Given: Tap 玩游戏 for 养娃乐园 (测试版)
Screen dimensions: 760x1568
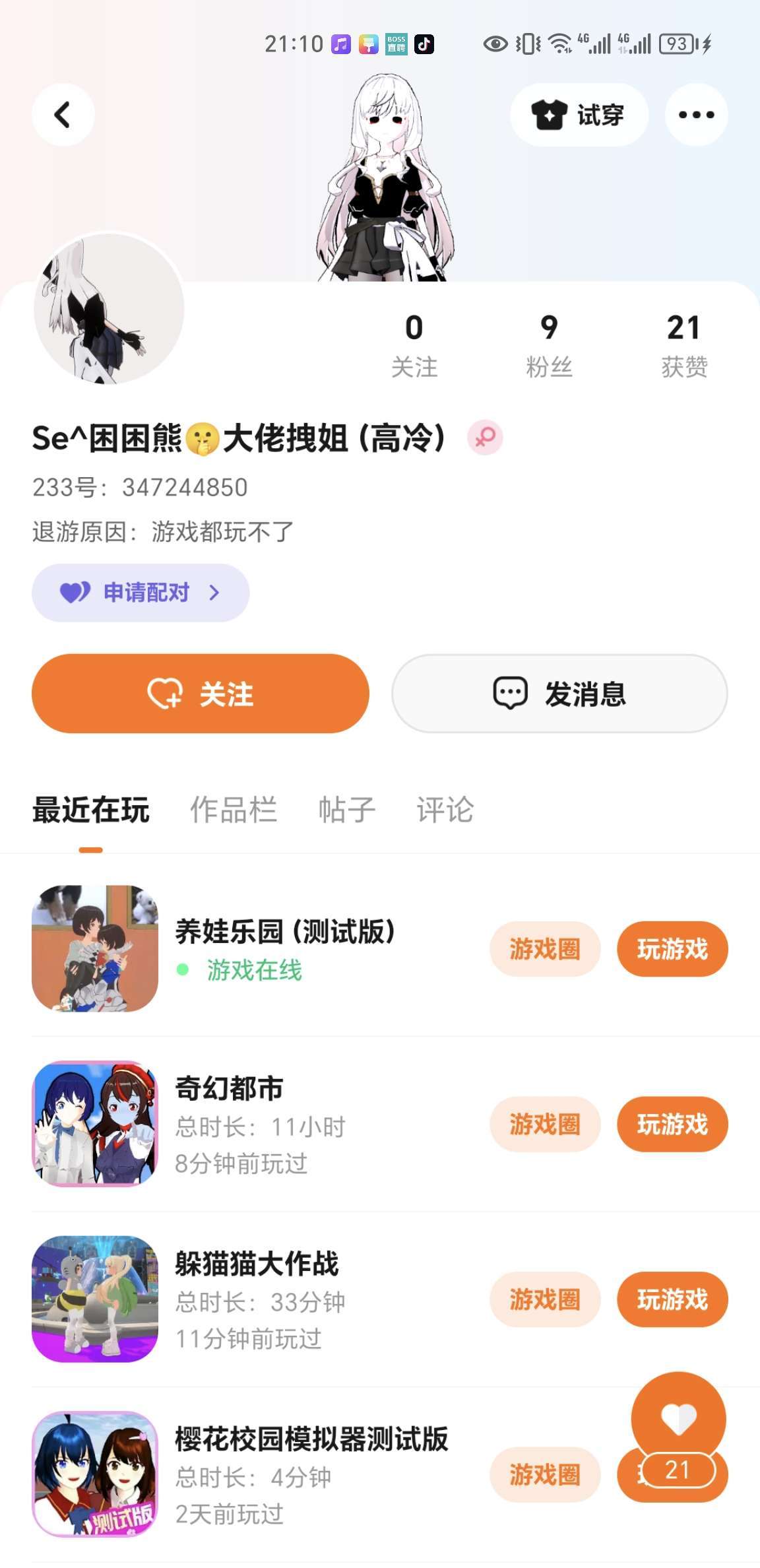Looking at the screenshot, I should (x=672, y=949).
